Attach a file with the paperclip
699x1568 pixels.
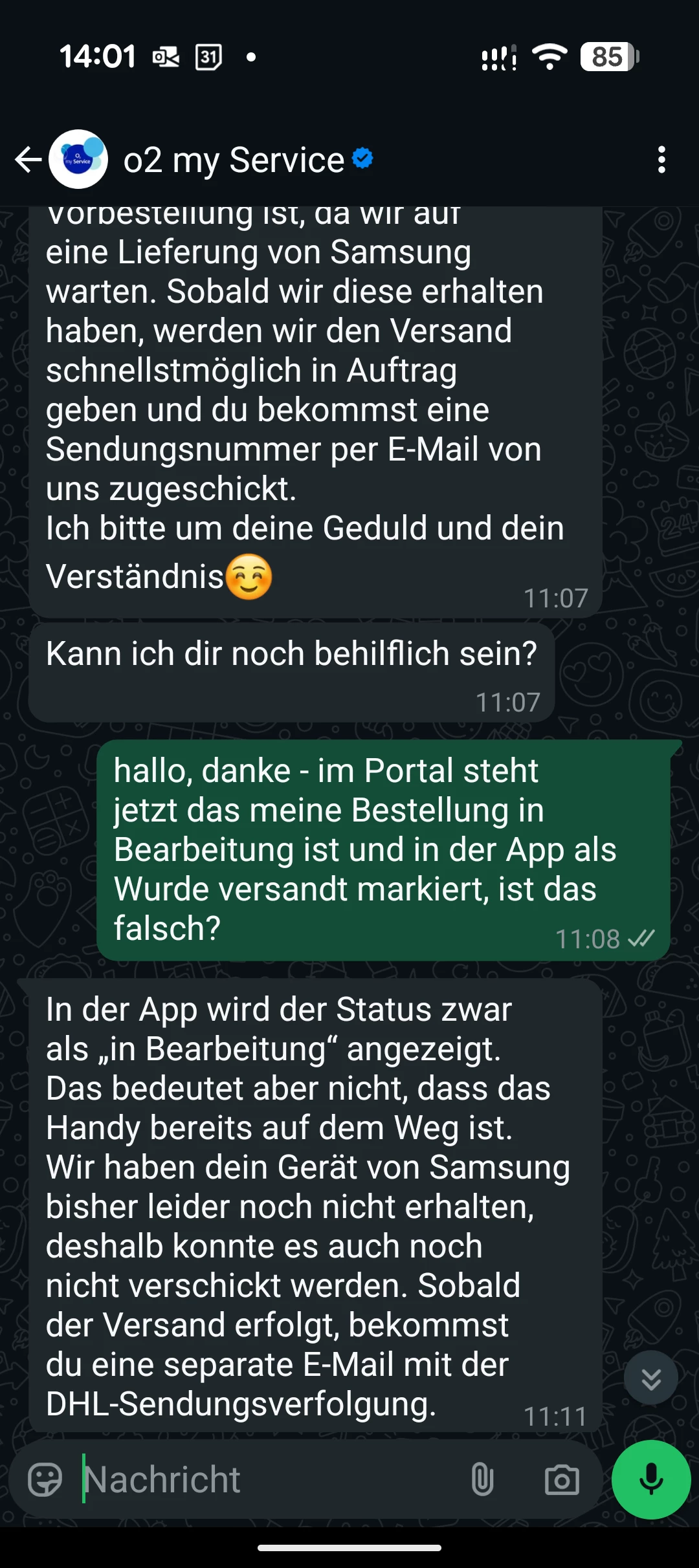pyautogui.click(x=482, y=1479)
